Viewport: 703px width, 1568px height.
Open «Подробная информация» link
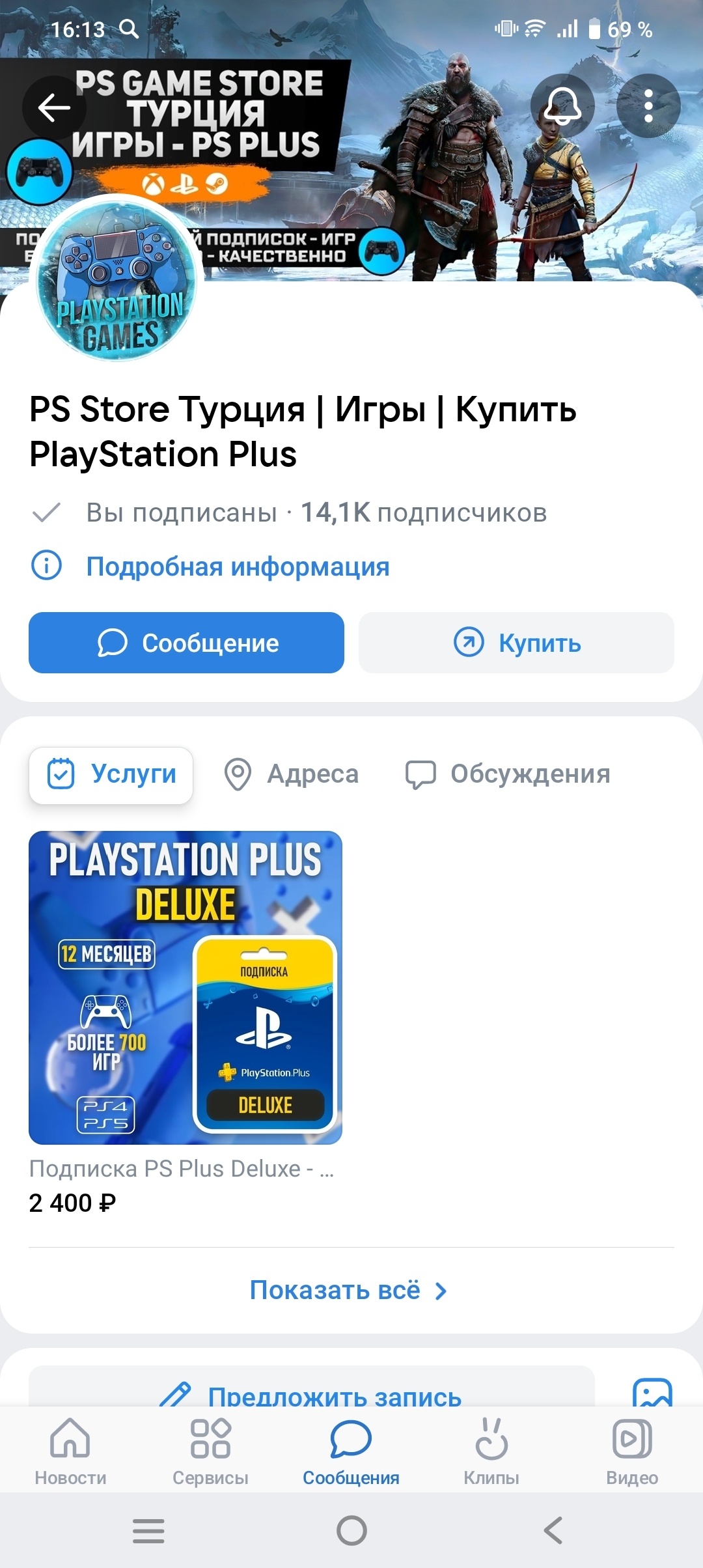pos(238,567)
